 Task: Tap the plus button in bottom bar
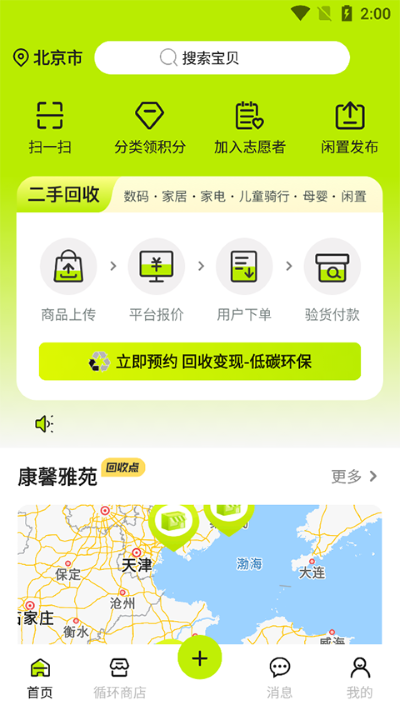(x=200, y=657)
